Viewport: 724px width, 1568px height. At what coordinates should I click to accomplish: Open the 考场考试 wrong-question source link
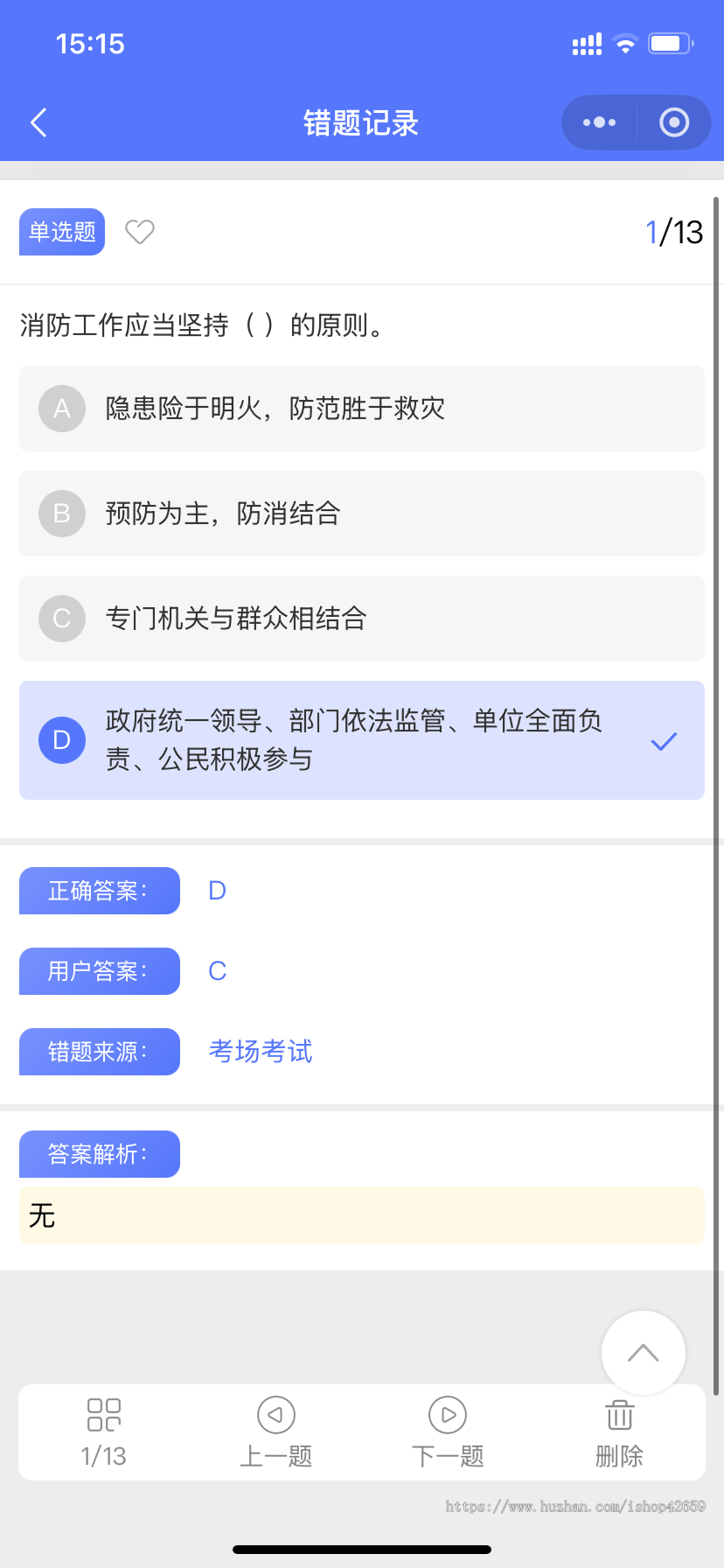260,1051
